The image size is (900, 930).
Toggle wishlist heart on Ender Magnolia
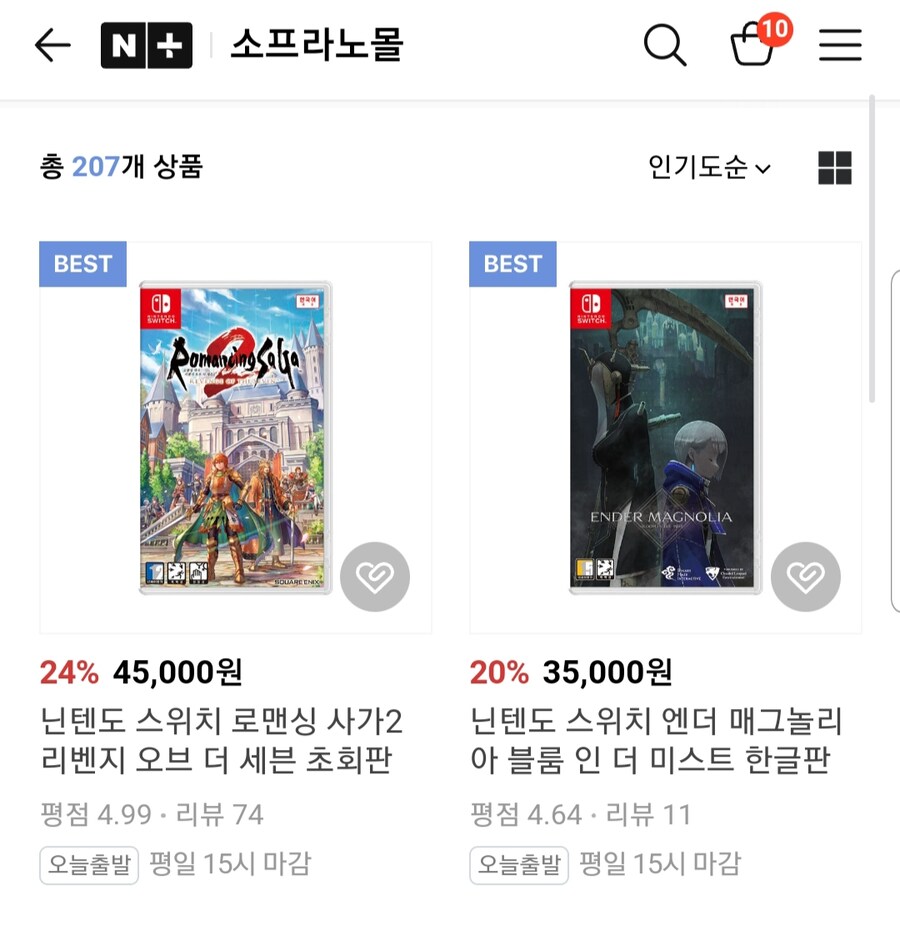coord(806,577)
